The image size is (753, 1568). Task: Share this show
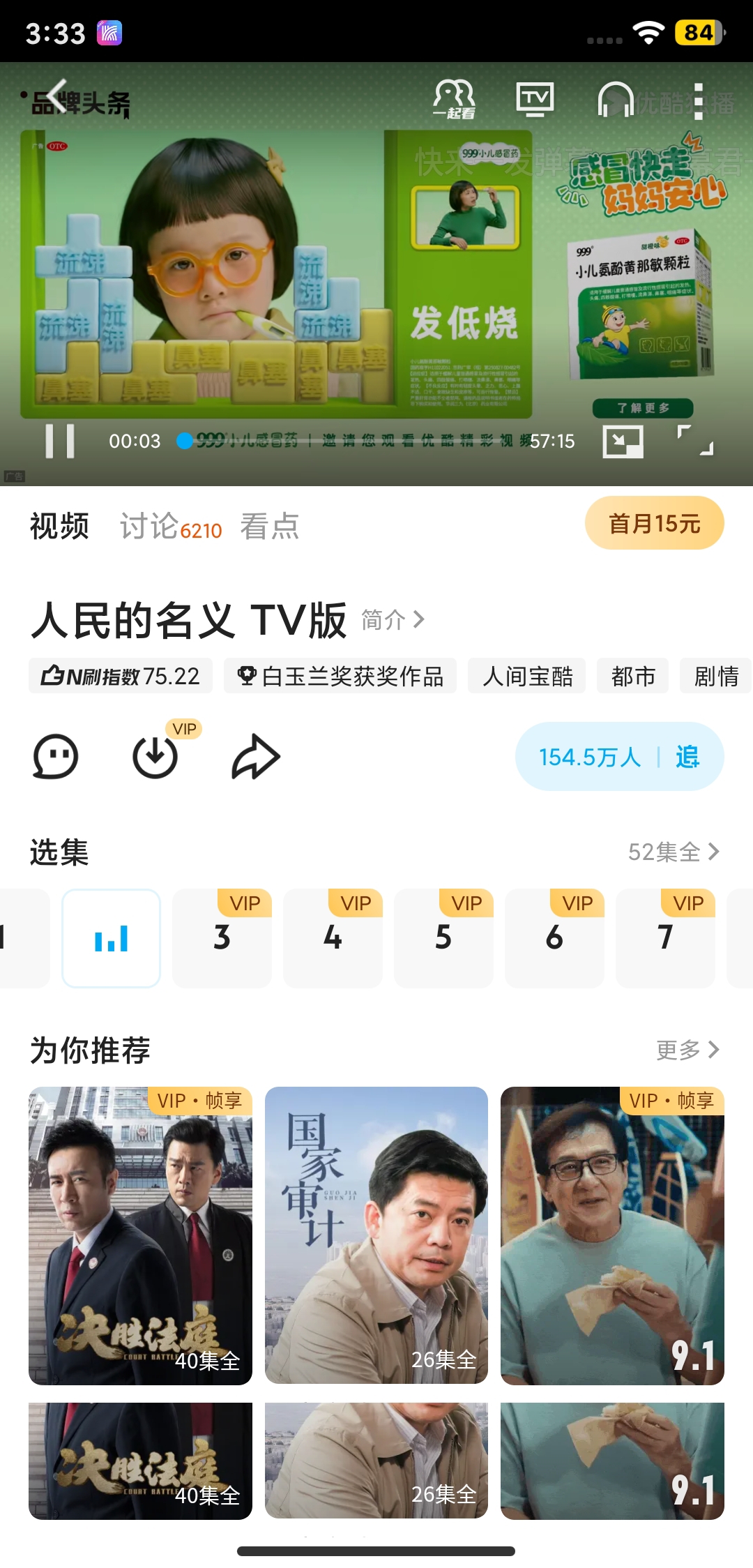255,757
